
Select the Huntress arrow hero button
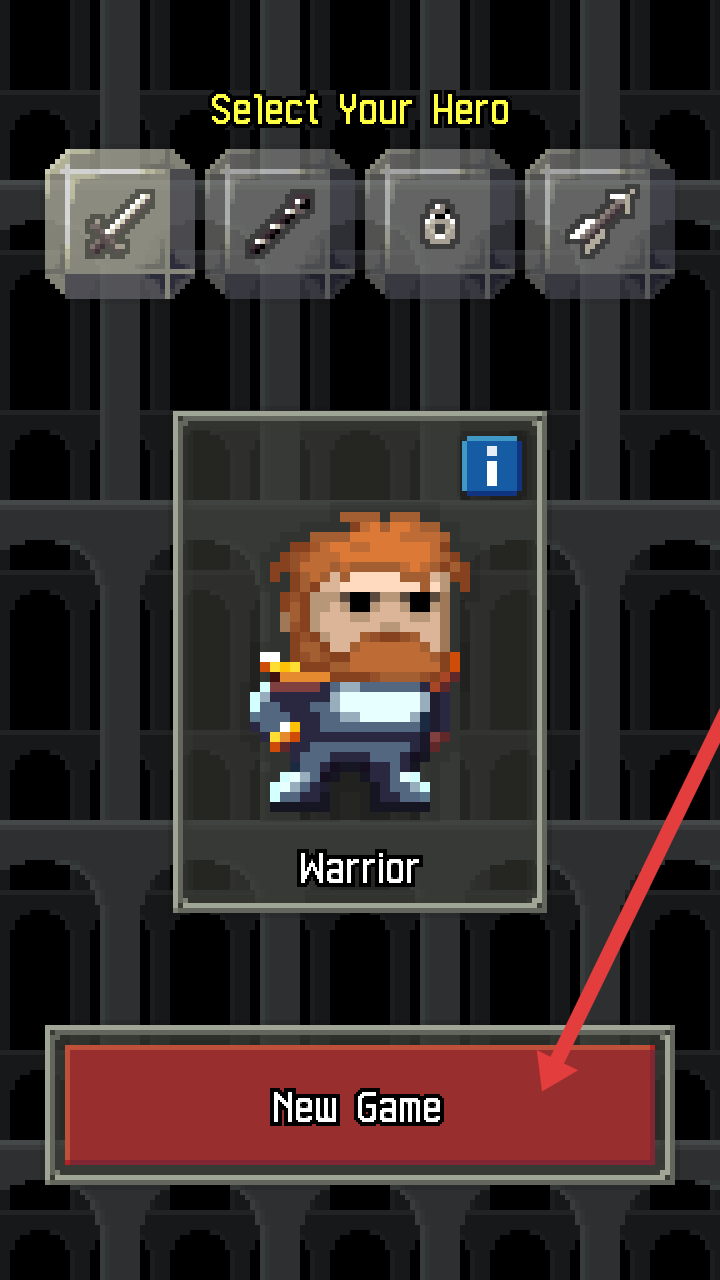click(600, 223)
